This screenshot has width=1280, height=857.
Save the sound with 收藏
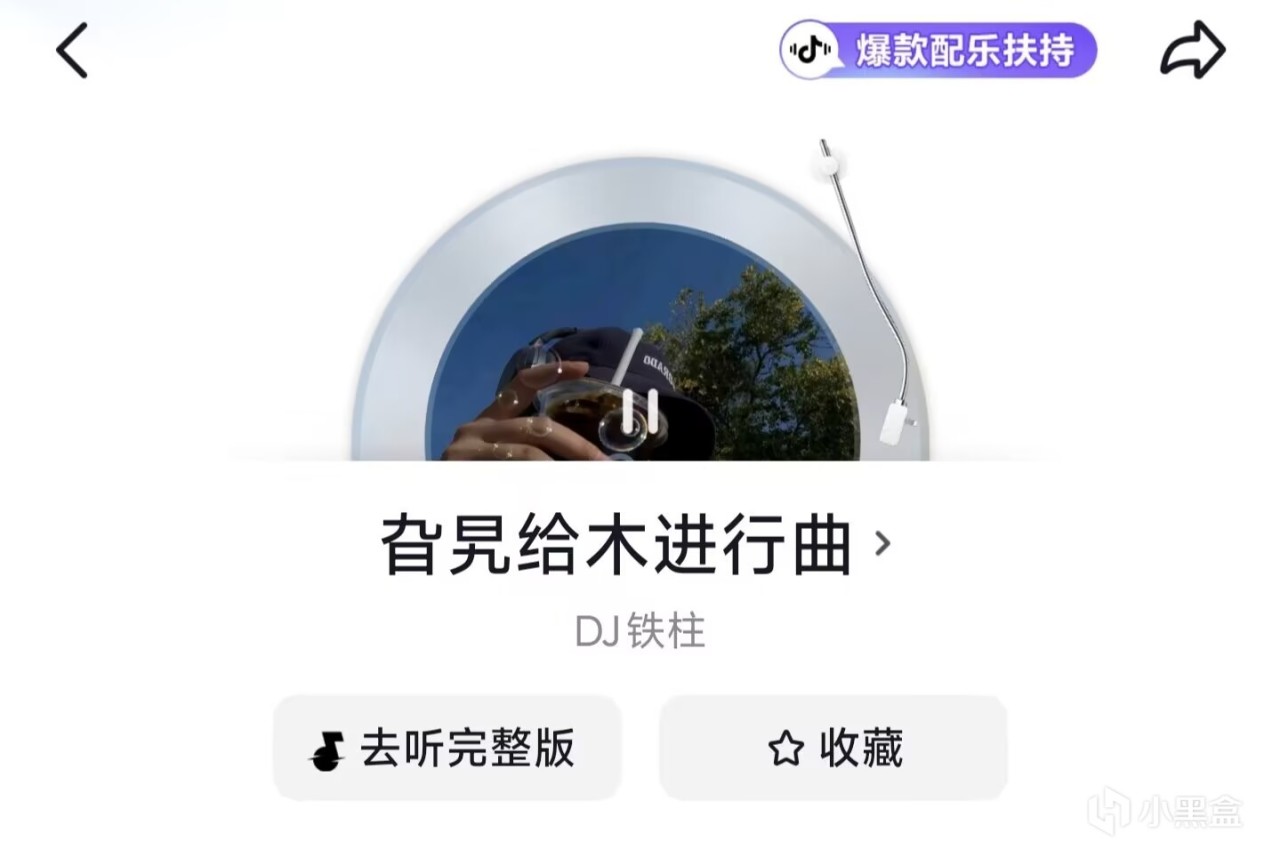coord(833,748)
